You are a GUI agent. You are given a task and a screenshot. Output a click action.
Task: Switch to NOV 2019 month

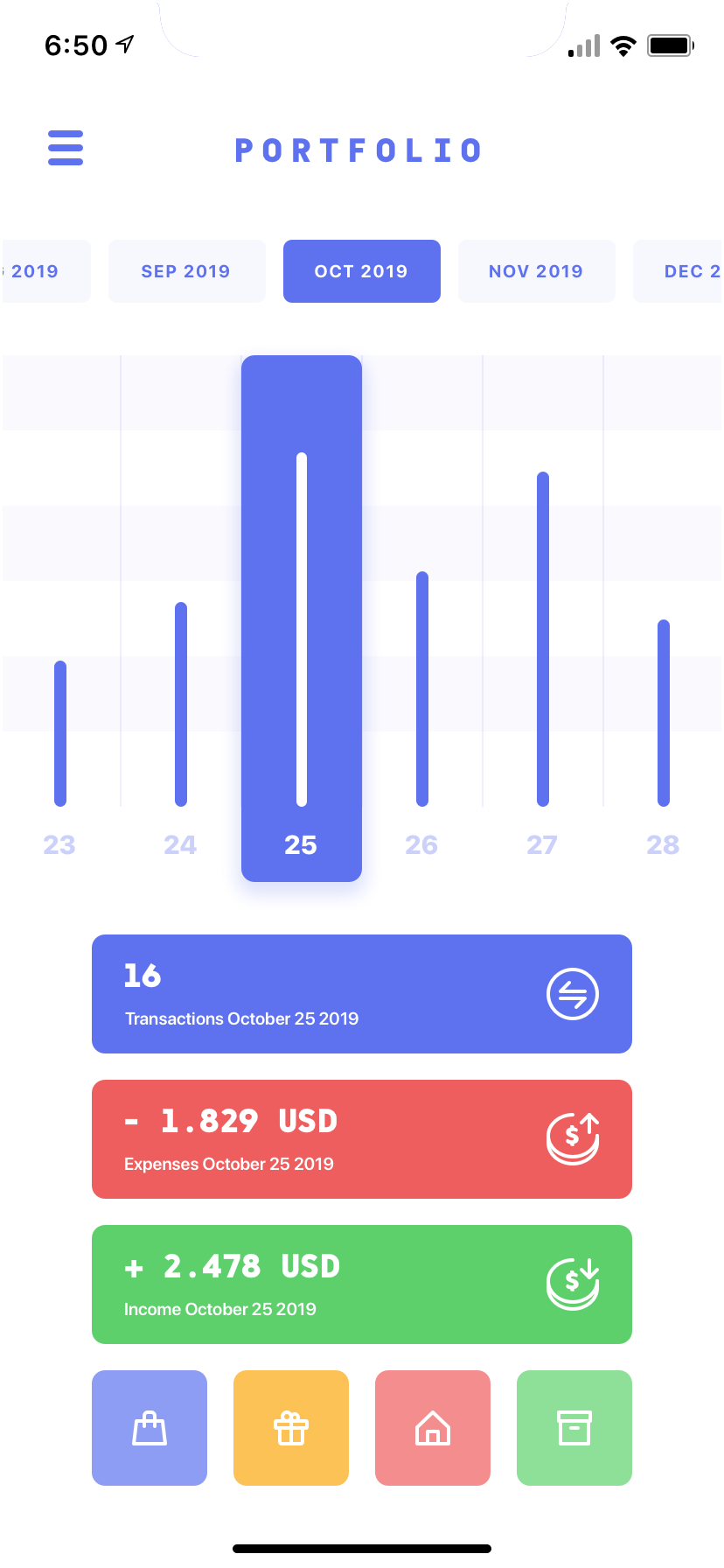(536, 271)
